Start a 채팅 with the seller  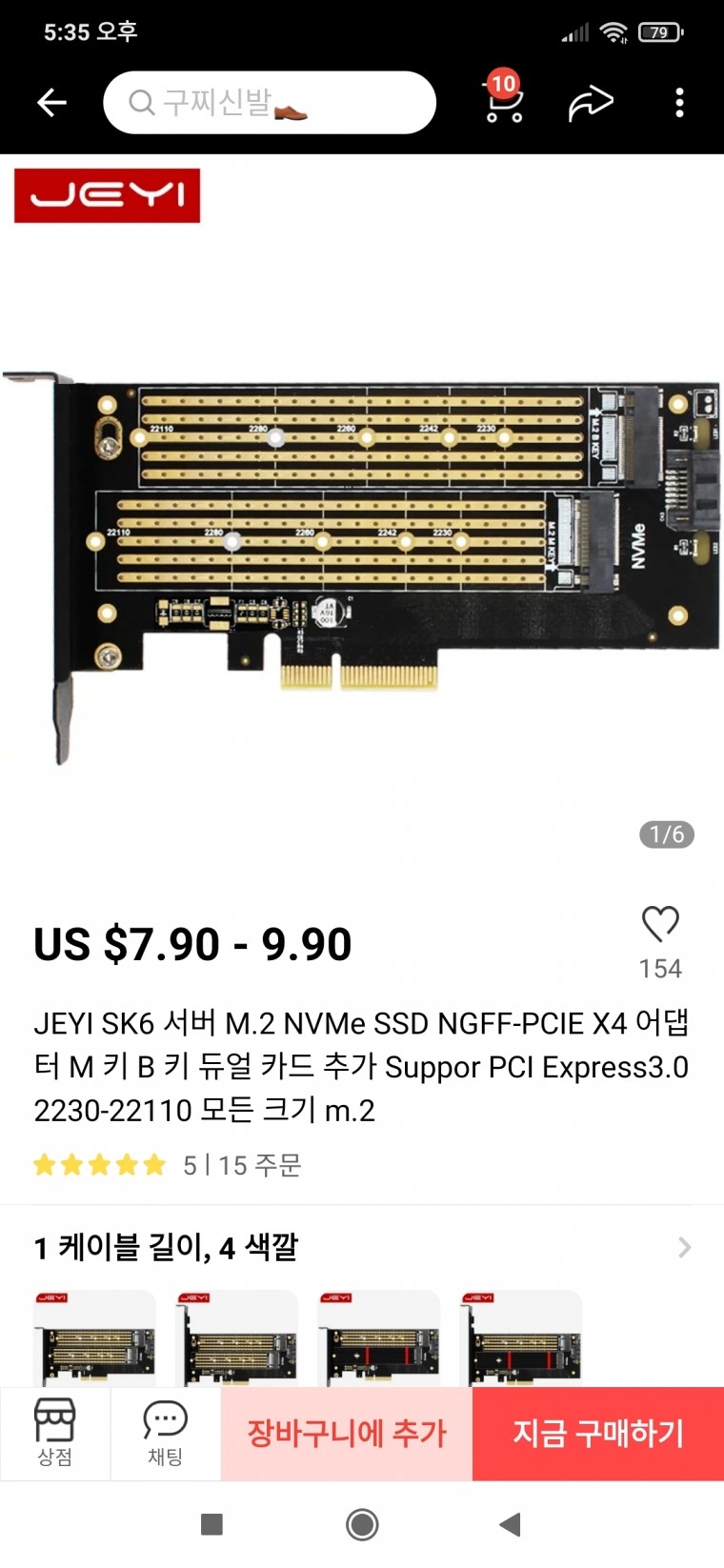[165, 1433]
